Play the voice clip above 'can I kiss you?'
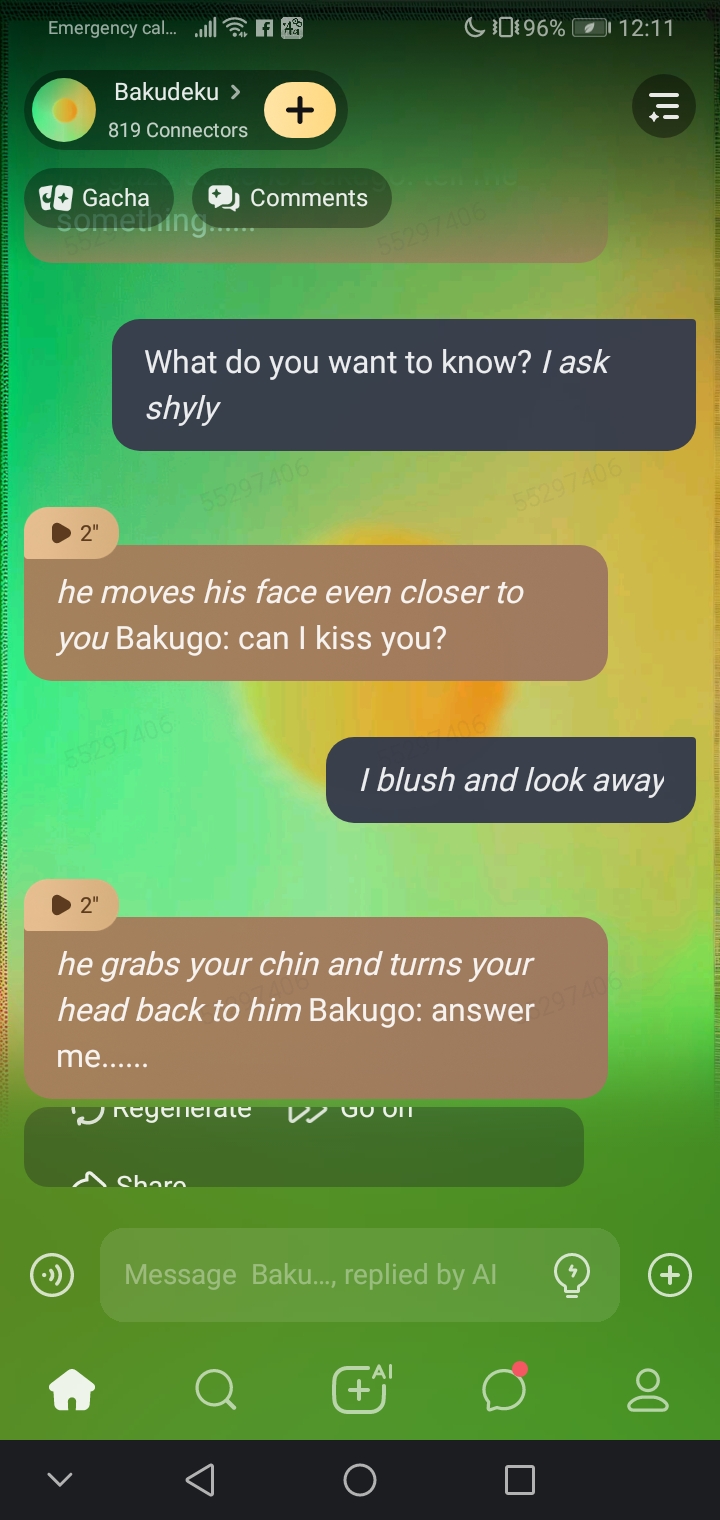Image resolution: width=720 pixels, height=1520 pixels. (72, 533)
